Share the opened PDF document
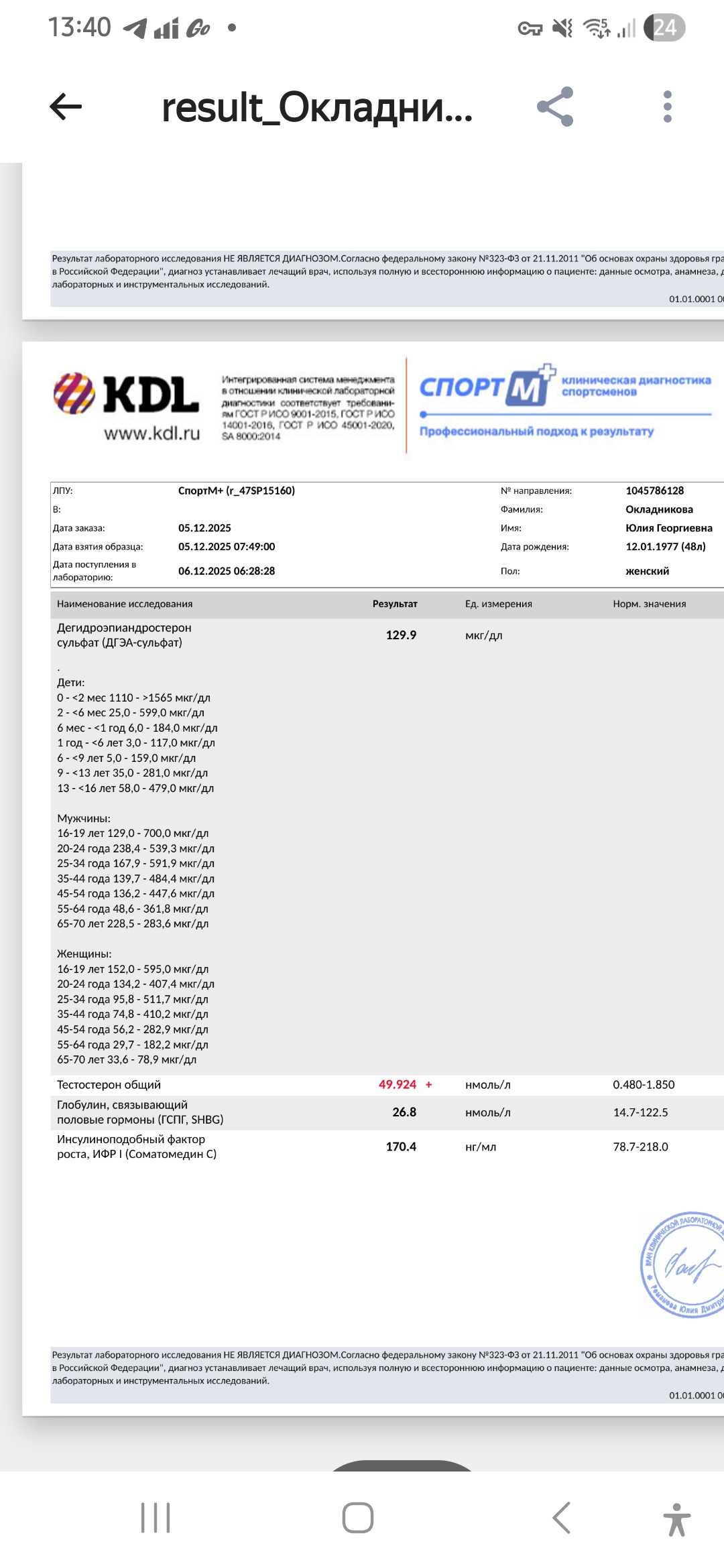 [555, 107]
